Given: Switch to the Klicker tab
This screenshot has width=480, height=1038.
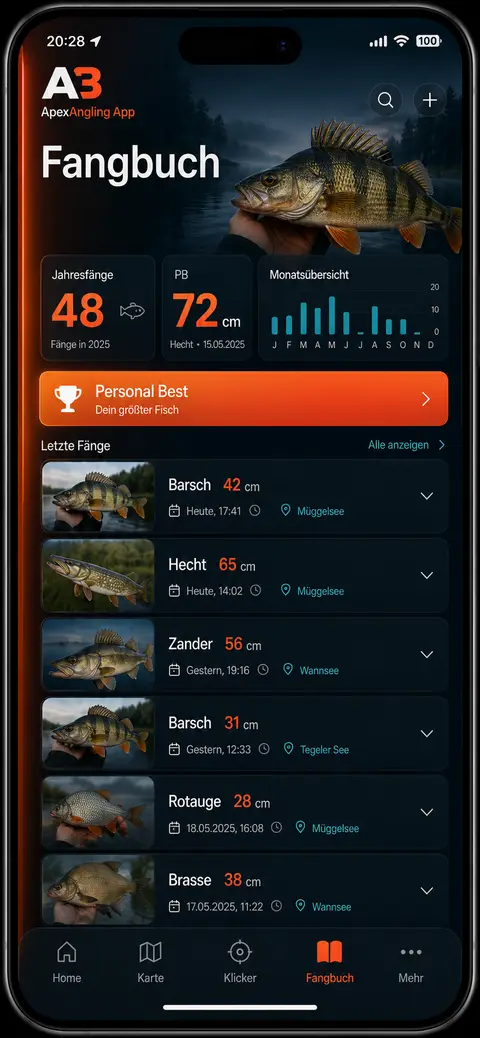Looking at the screenshot, I should (x=240, y=962).
